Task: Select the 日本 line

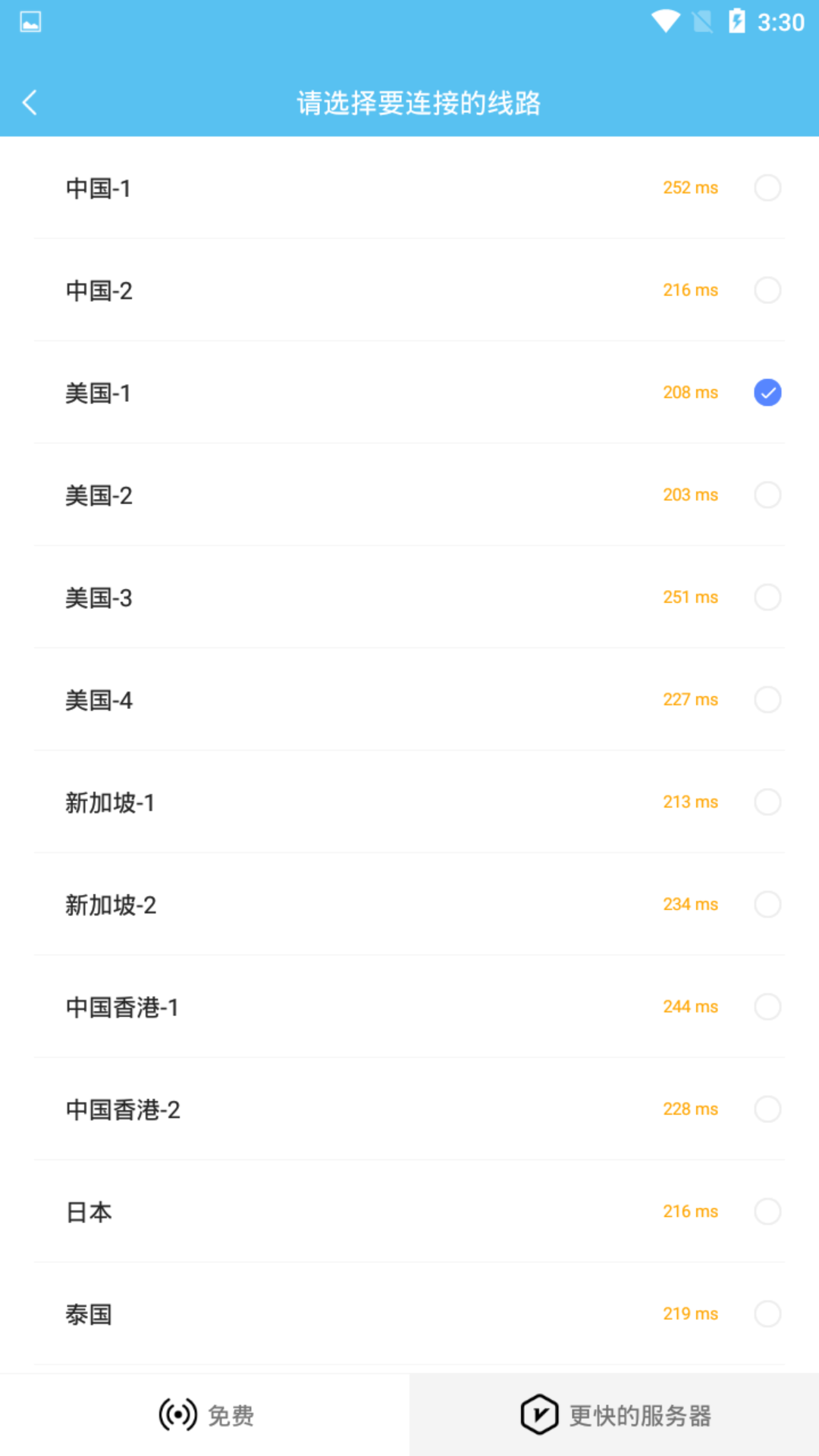Action: pos(409,1212)
